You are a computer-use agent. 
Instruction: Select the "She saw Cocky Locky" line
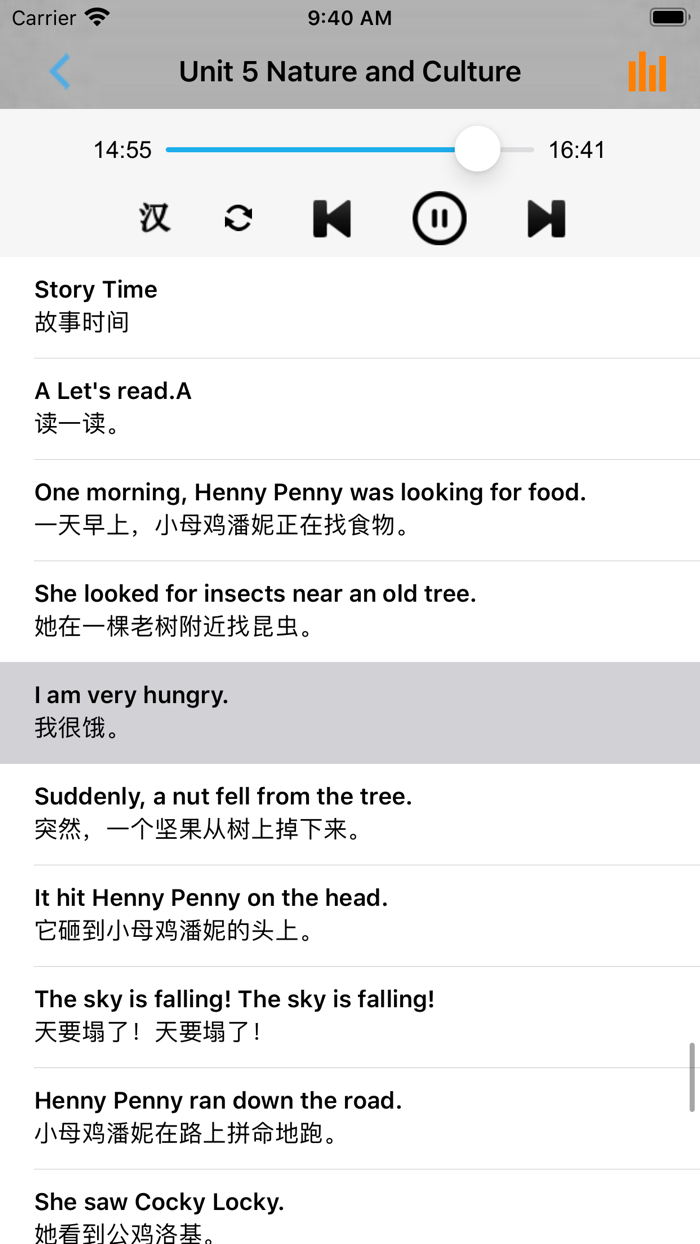350,1207
